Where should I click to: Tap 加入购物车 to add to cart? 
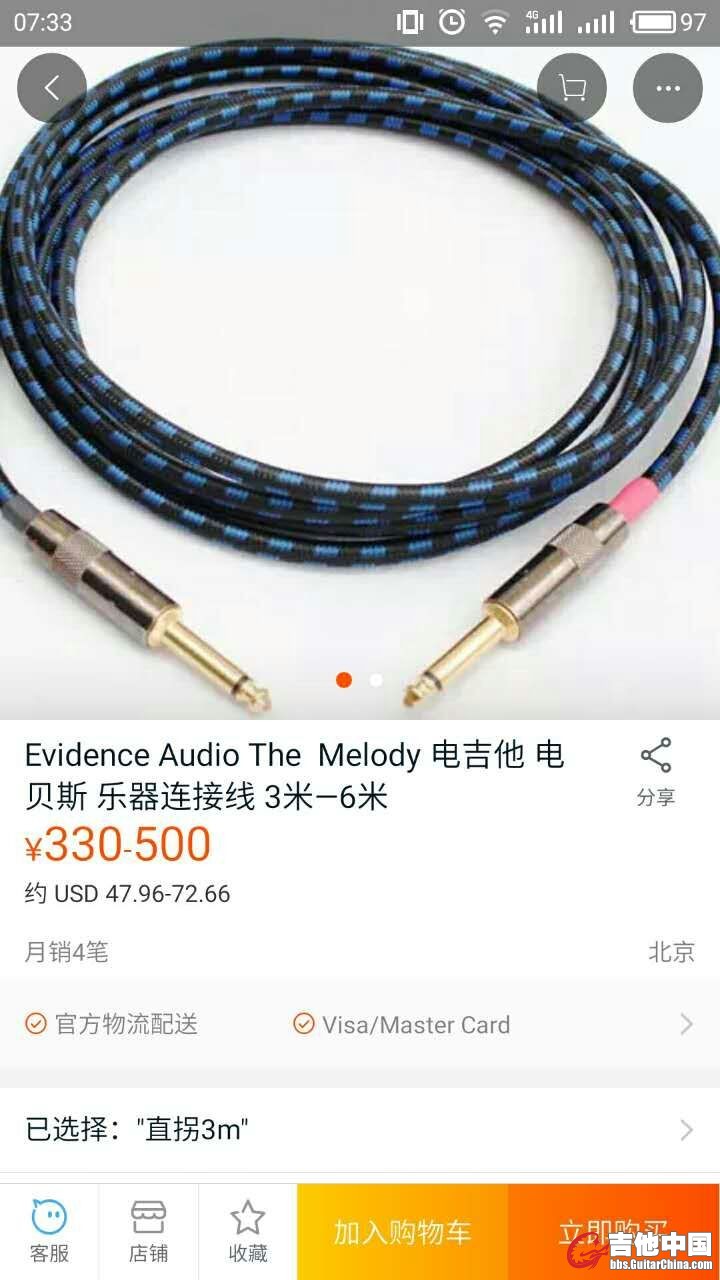point(402,1232)
